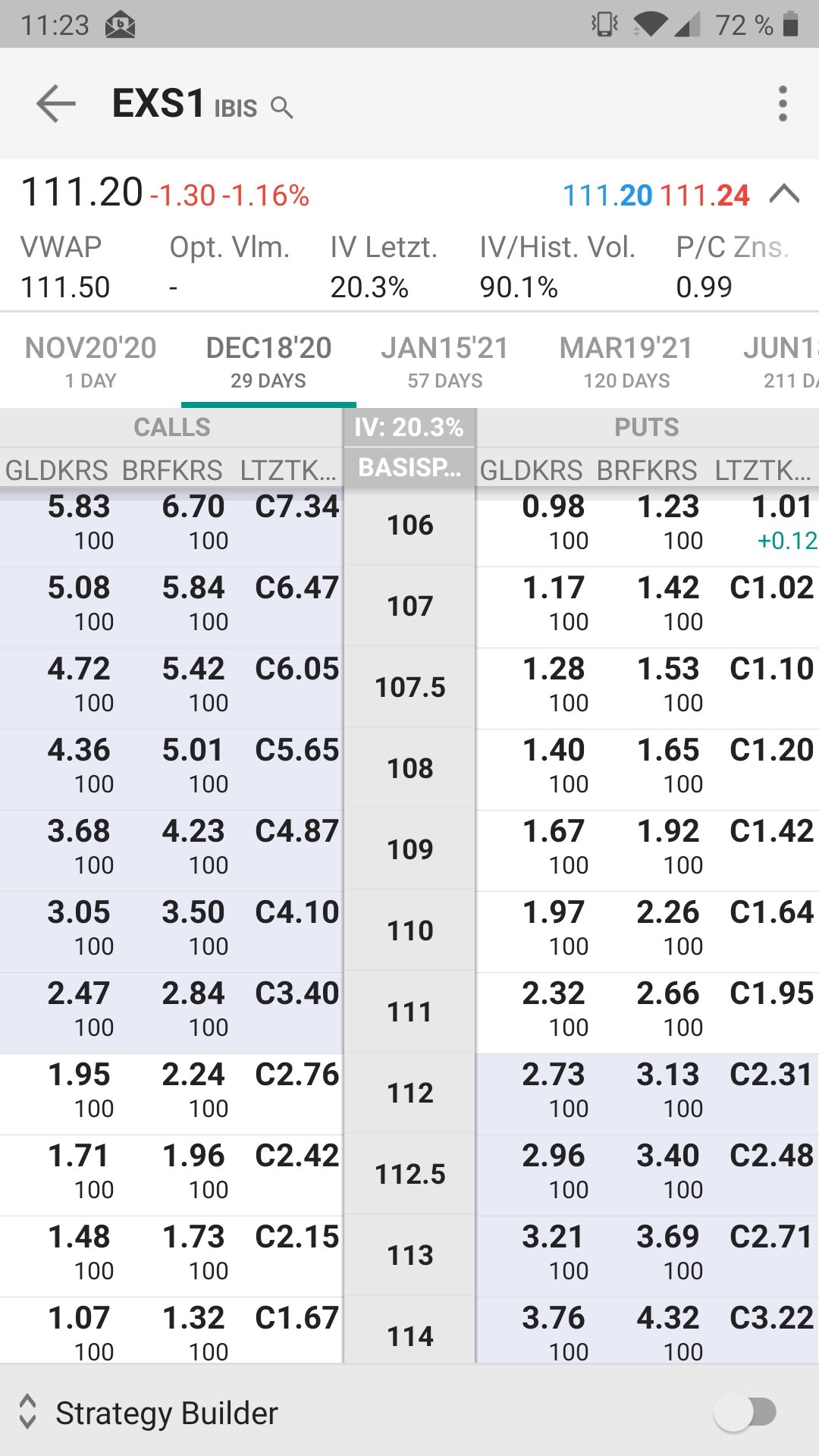
Task: Switch to NOV20'20 expiry tab
Action: [90, 360]
